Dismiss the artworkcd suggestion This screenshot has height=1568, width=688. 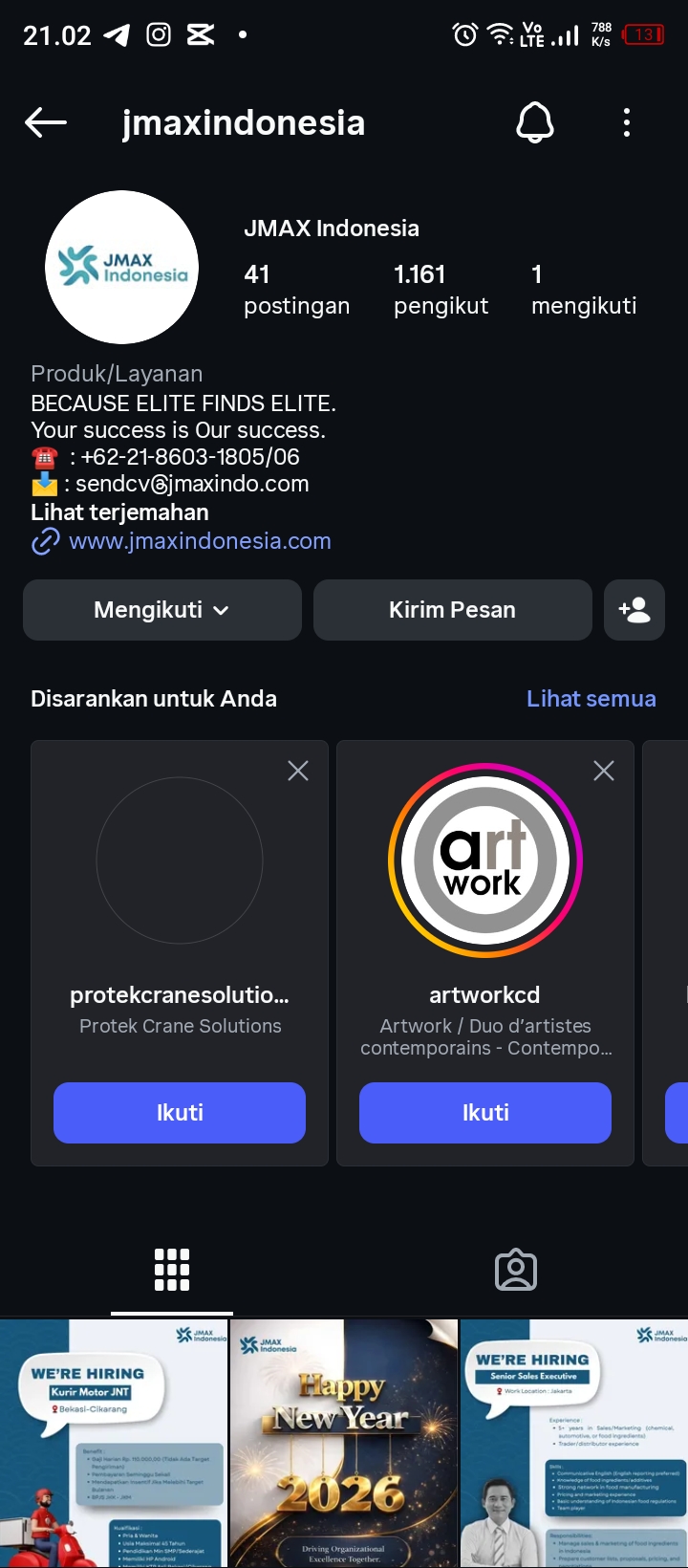[x=604, y=771]
